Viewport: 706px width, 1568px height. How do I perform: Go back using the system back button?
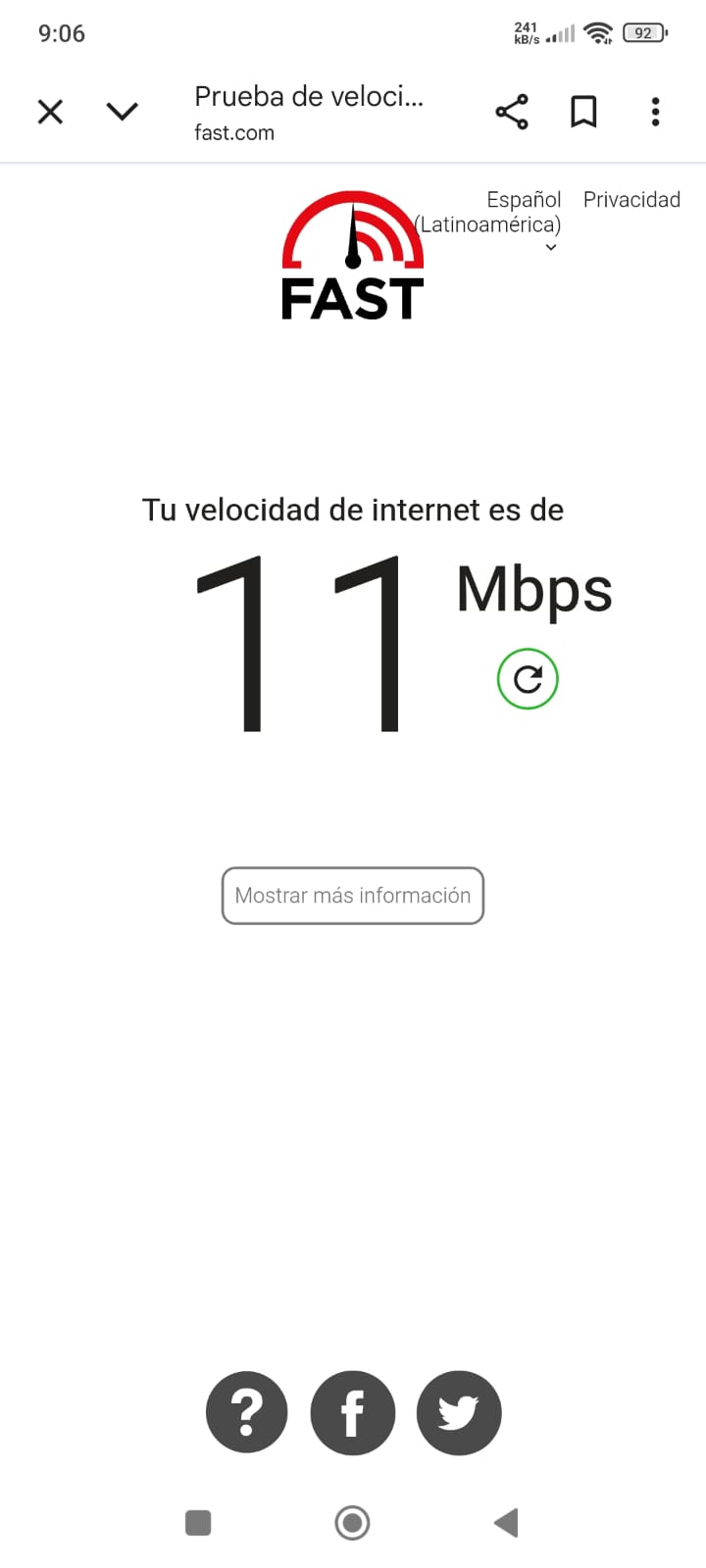coord(506,1523)
